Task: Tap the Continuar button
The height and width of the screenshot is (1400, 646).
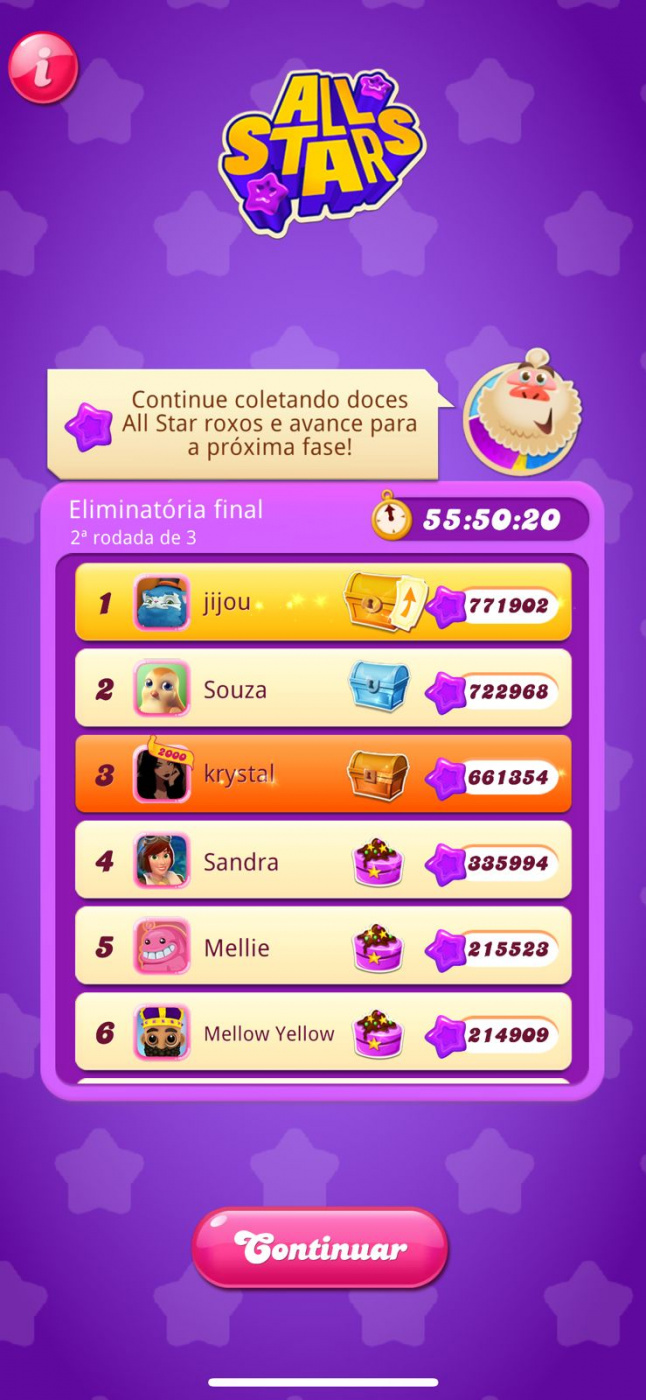Action: (x=320, y=1247)
